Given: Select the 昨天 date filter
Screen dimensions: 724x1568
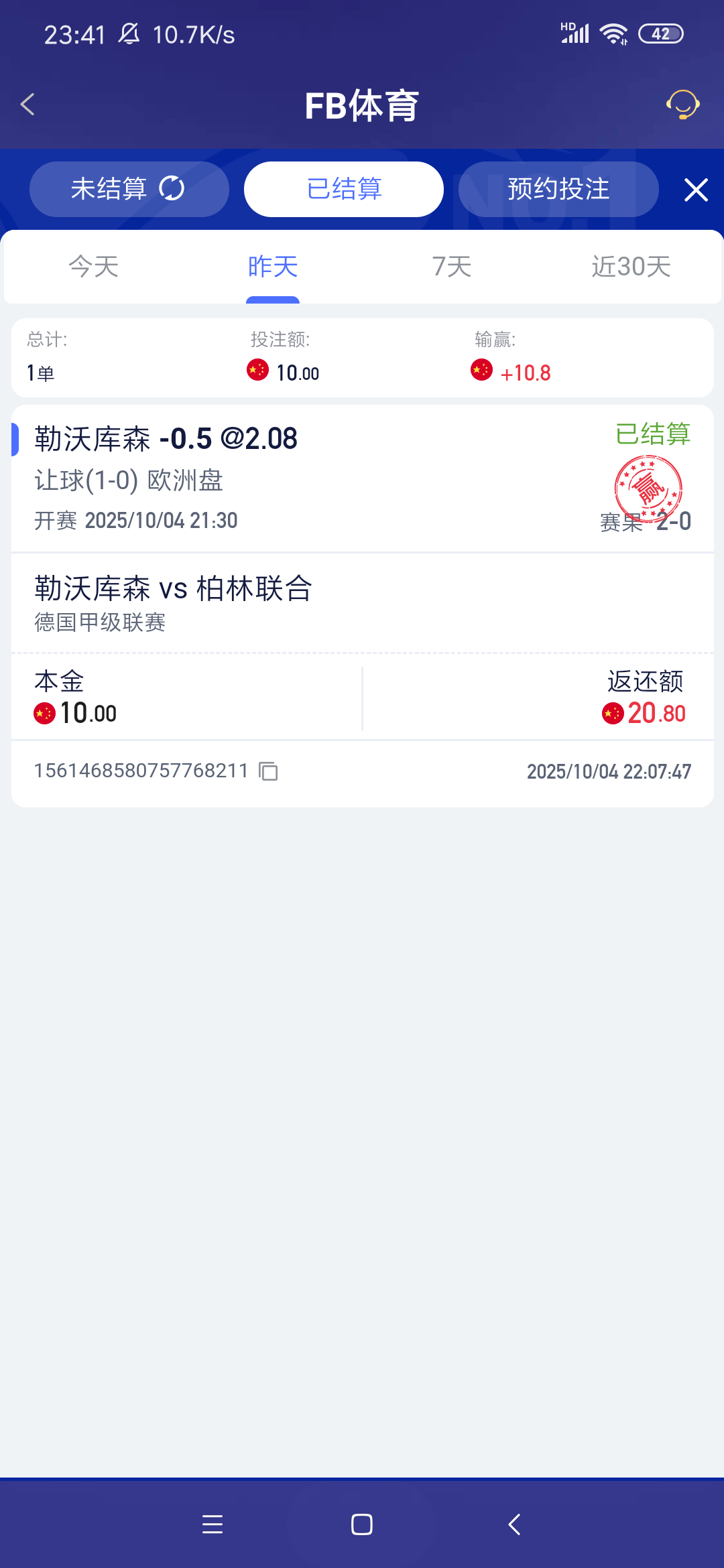Looking at the screenshot, I should [272, 267].
